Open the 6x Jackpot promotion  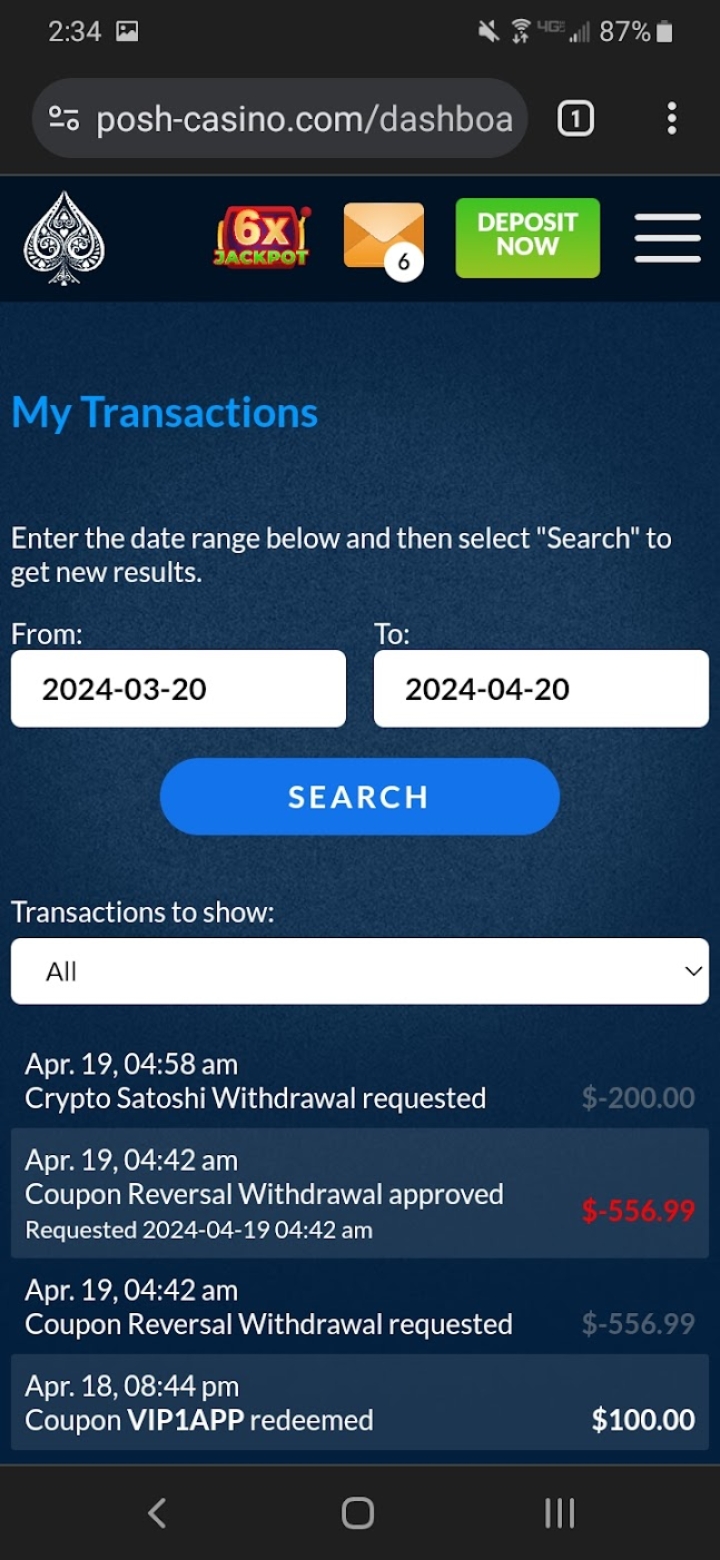262,236
